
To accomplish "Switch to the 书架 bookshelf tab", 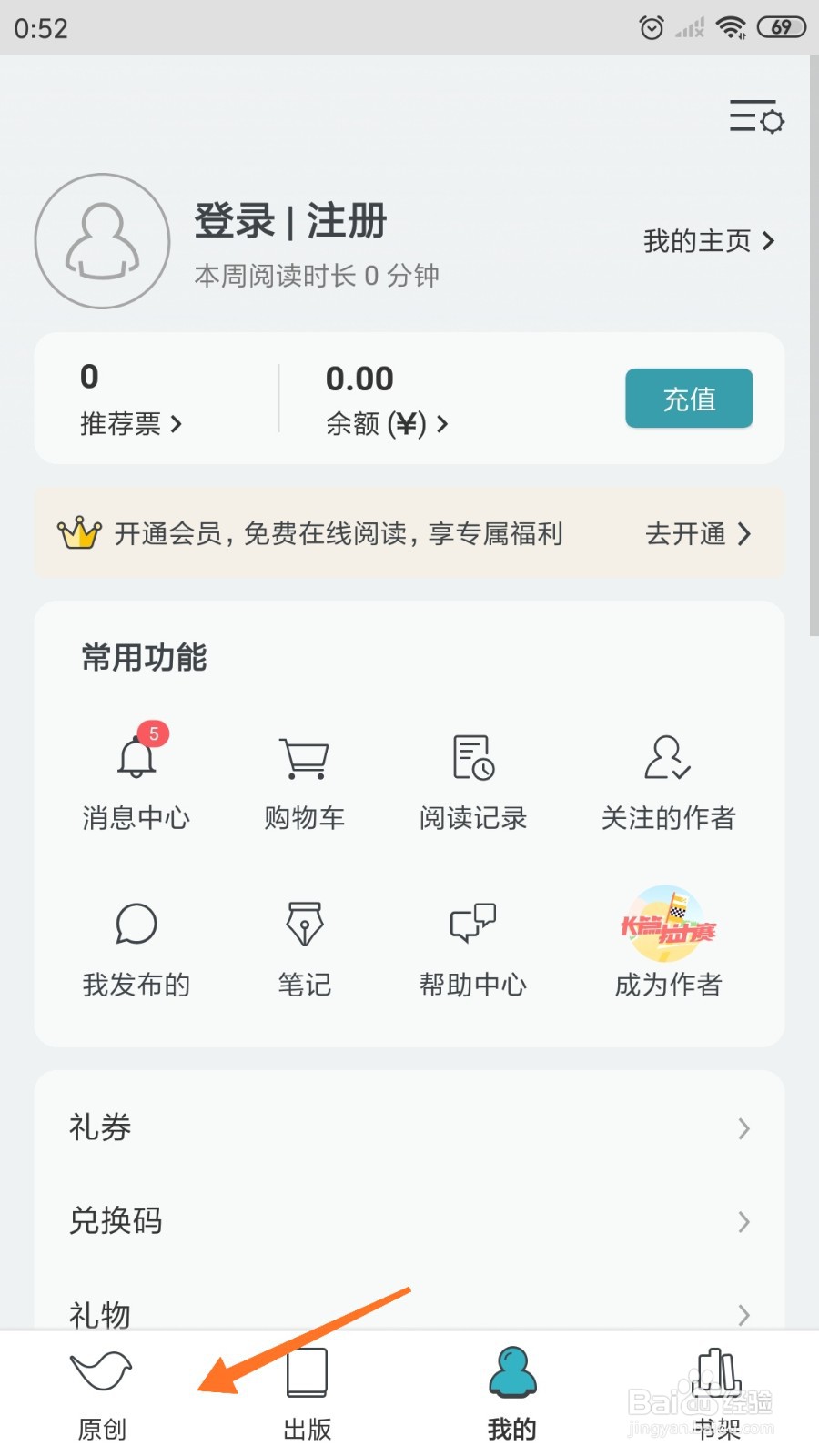I will coord(717,1392).
